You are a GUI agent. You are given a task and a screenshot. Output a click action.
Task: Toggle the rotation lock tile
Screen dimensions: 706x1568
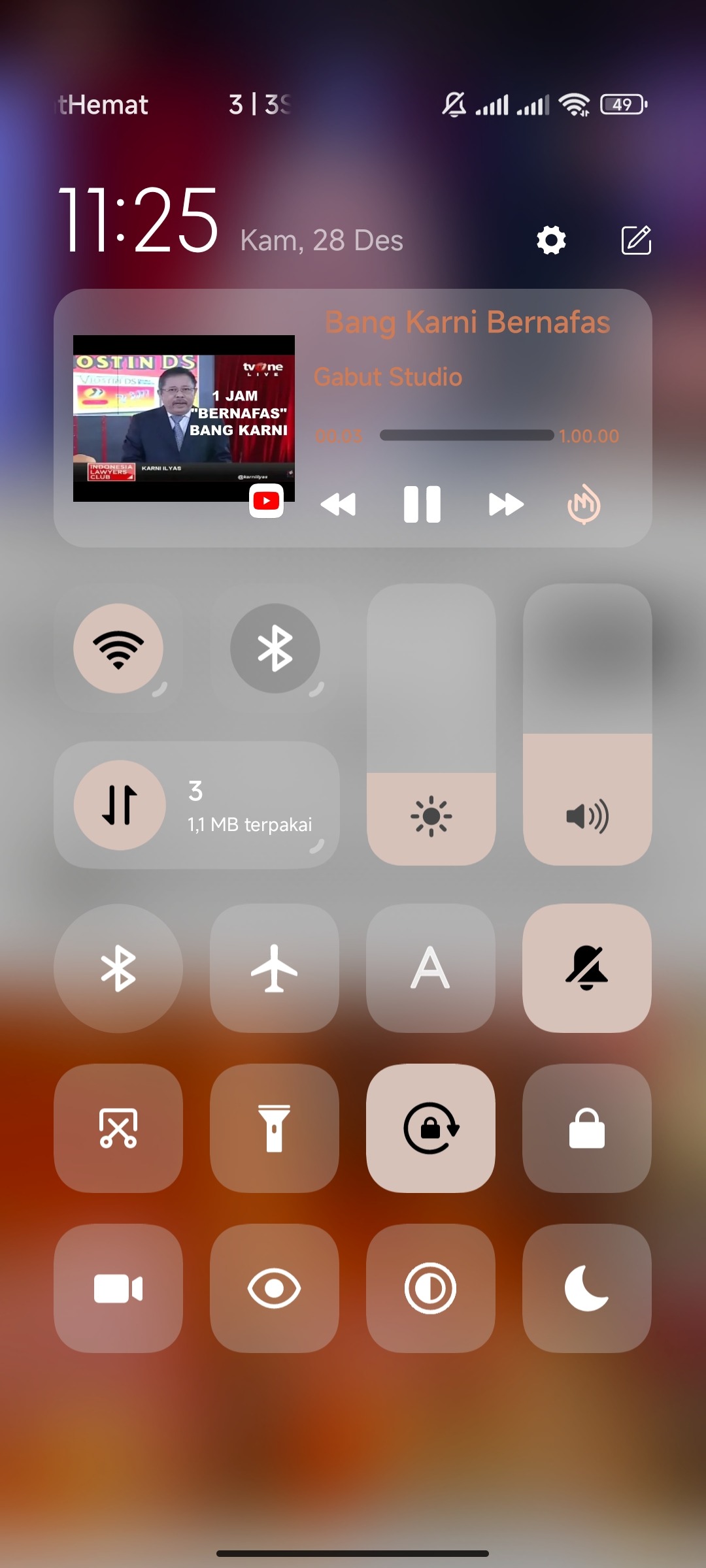[430, 1128]
